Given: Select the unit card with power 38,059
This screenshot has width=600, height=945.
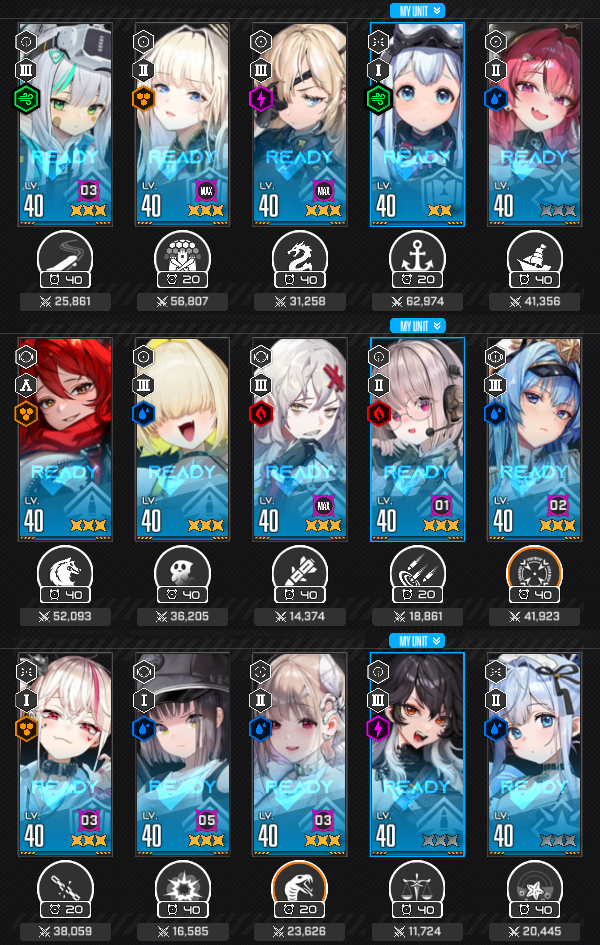Looking at the screenshot, I should click(x=65, y=754).
